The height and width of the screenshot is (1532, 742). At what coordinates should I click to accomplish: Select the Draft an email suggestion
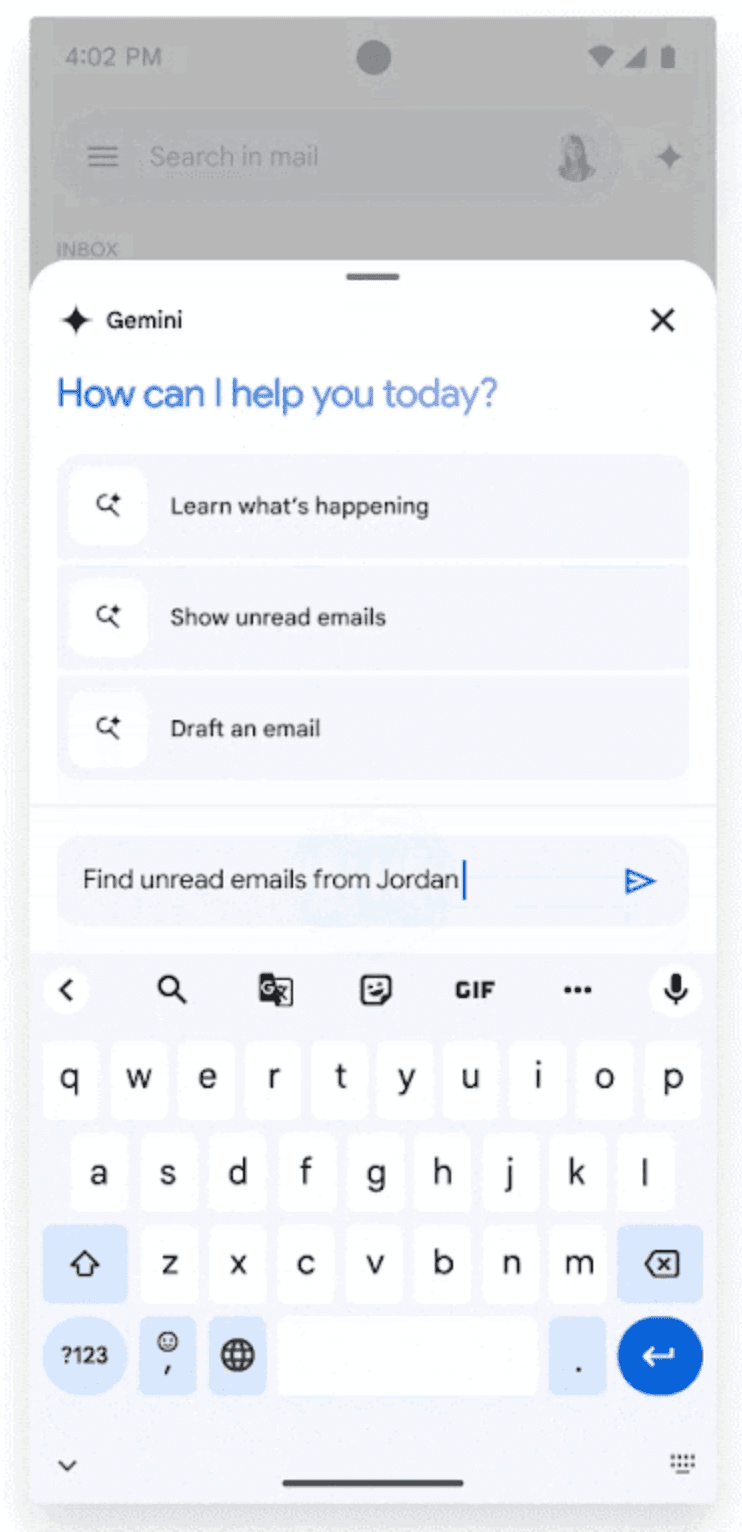pos(371,728)
